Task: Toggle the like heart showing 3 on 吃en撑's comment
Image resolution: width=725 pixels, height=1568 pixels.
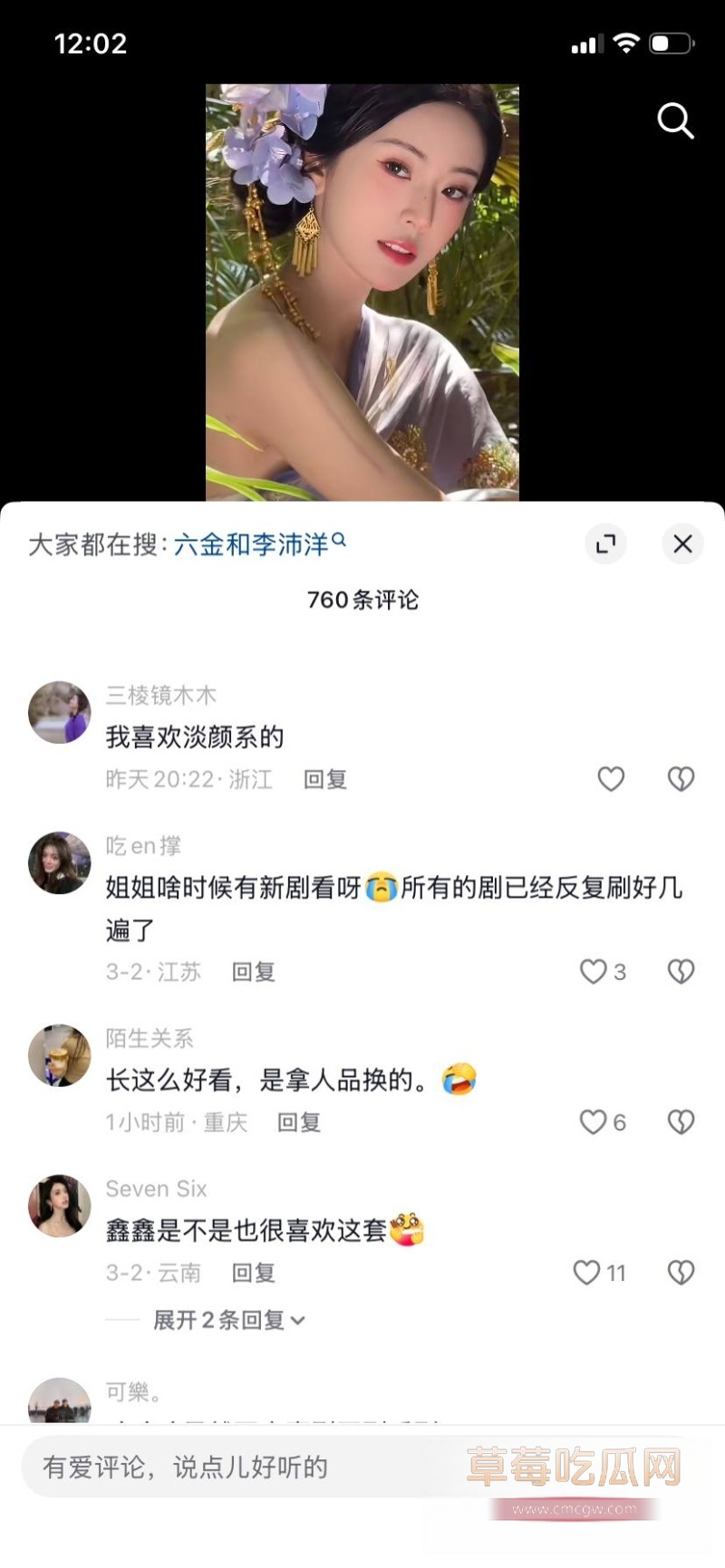Action: (594, 971)
